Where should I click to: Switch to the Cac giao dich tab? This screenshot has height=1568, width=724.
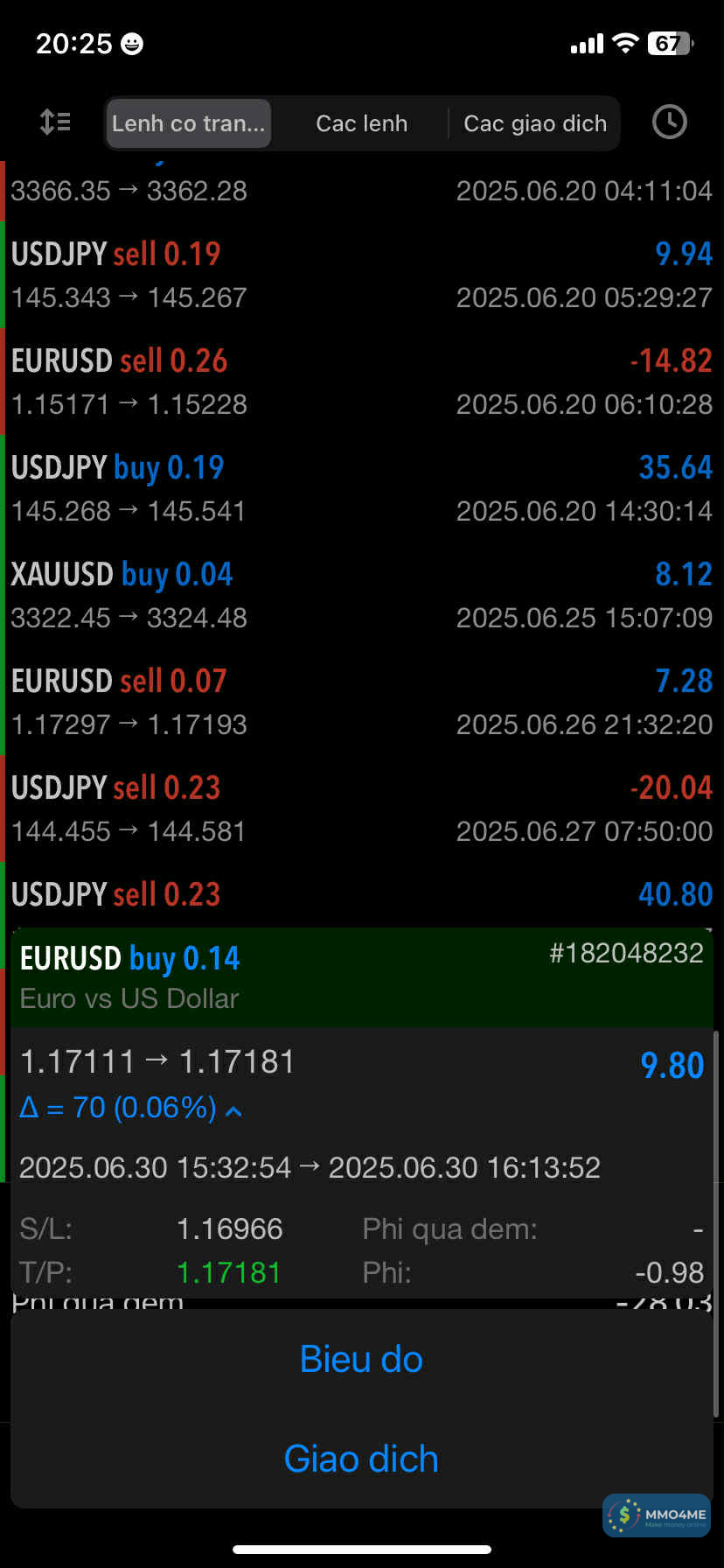click(534, 123)
